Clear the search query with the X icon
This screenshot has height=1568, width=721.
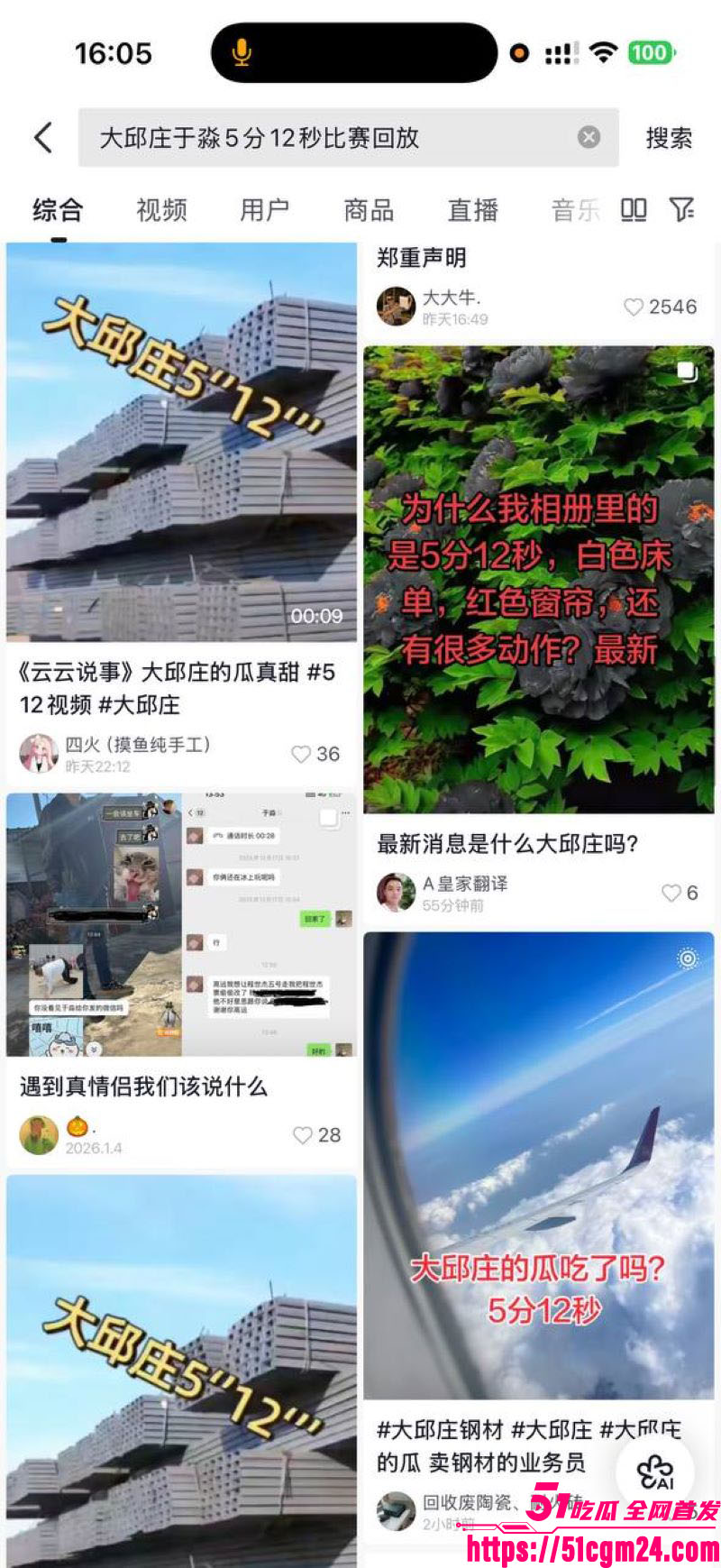pos(589,136)
